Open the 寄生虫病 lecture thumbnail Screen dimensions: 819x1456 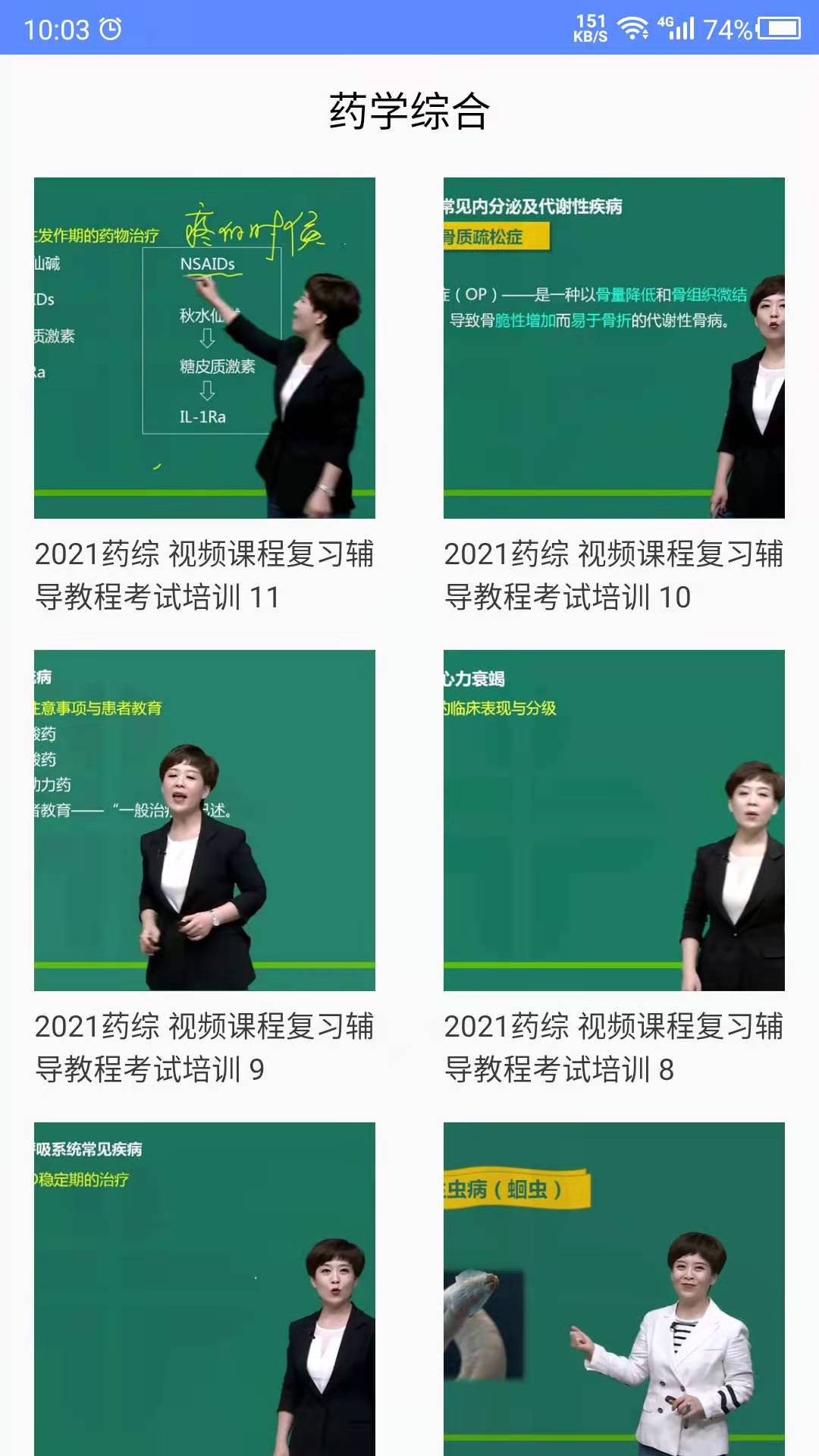[613, 1289]
